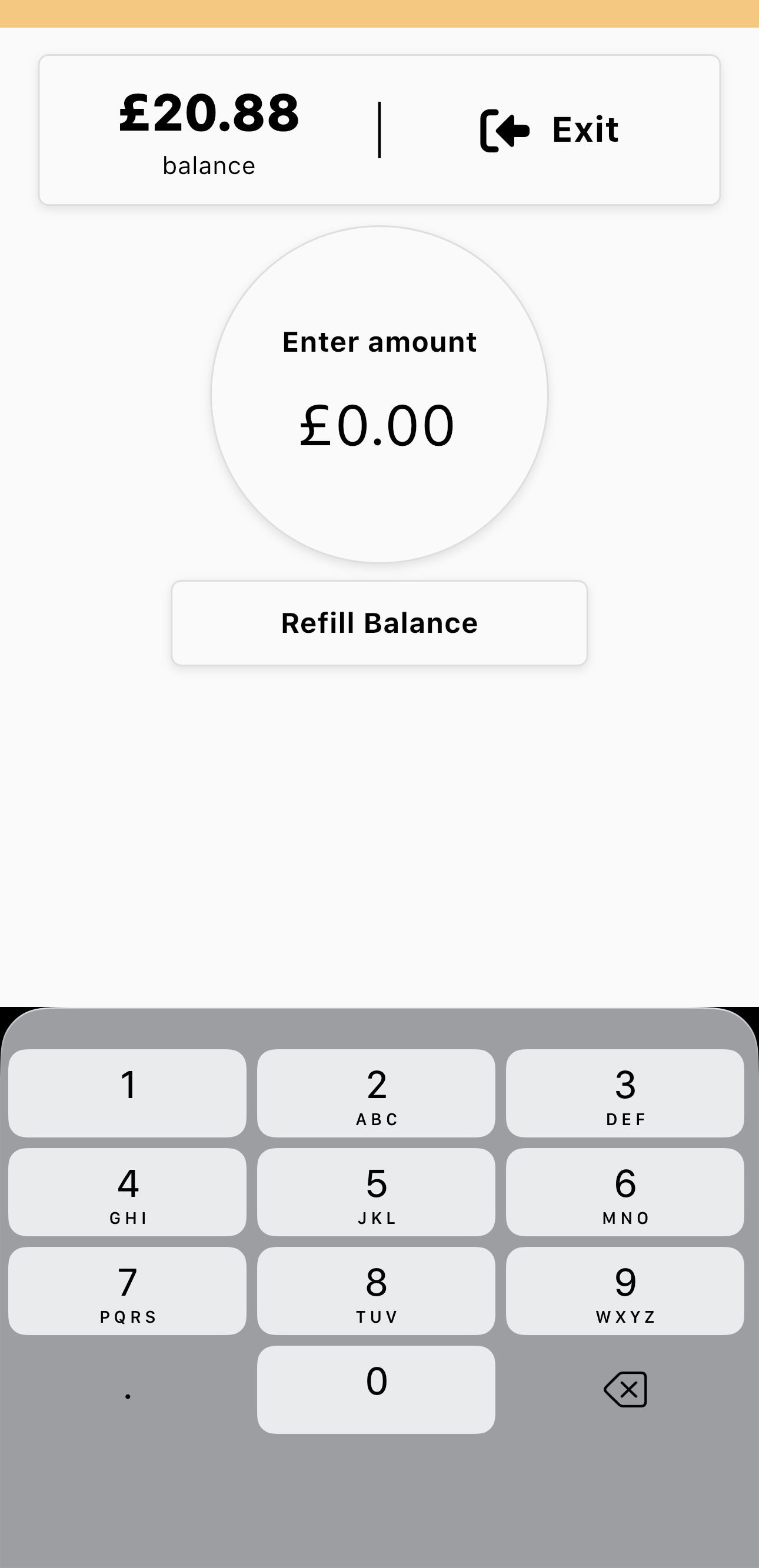Tap Exit to leave the screen
Image resolution: width=759 pixels, height=1568 pixels.
coord(583,128)
